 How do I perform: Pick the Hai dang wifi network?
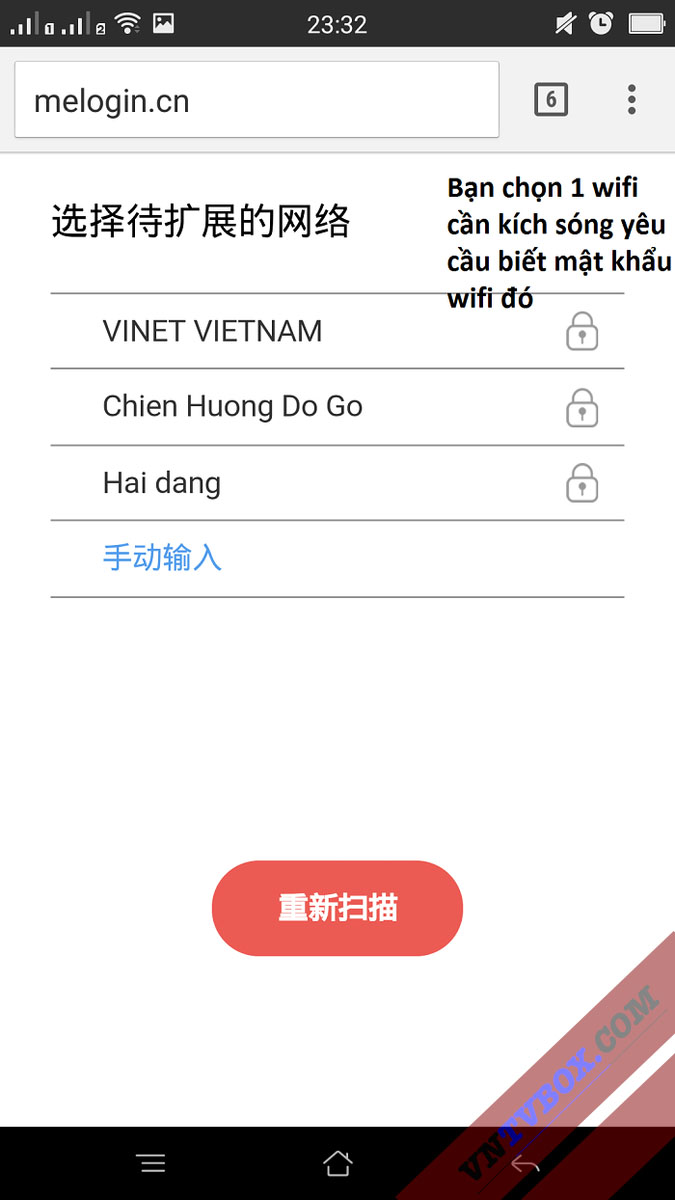pos(337,483)
